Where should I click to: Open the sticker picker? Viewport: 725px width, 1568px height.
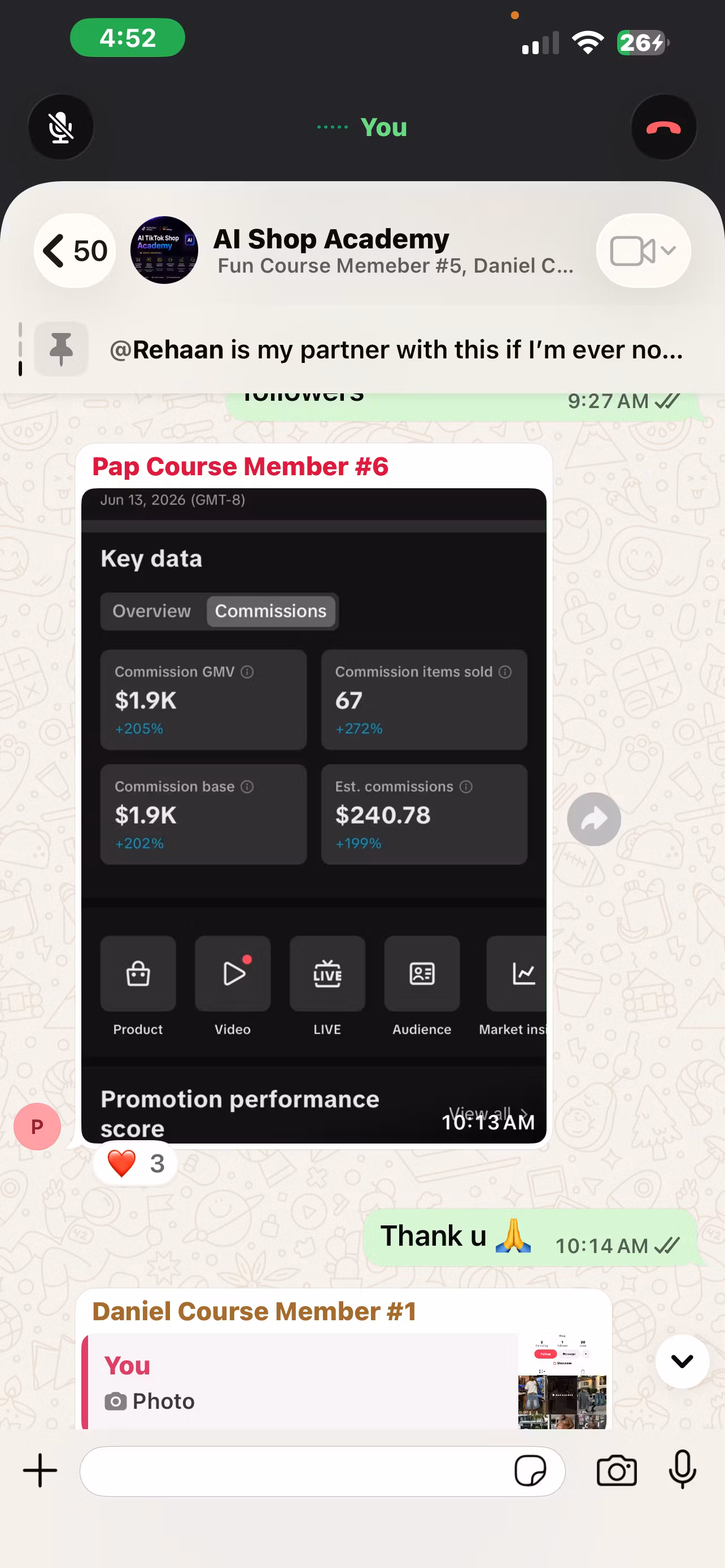pos(530,1471)
